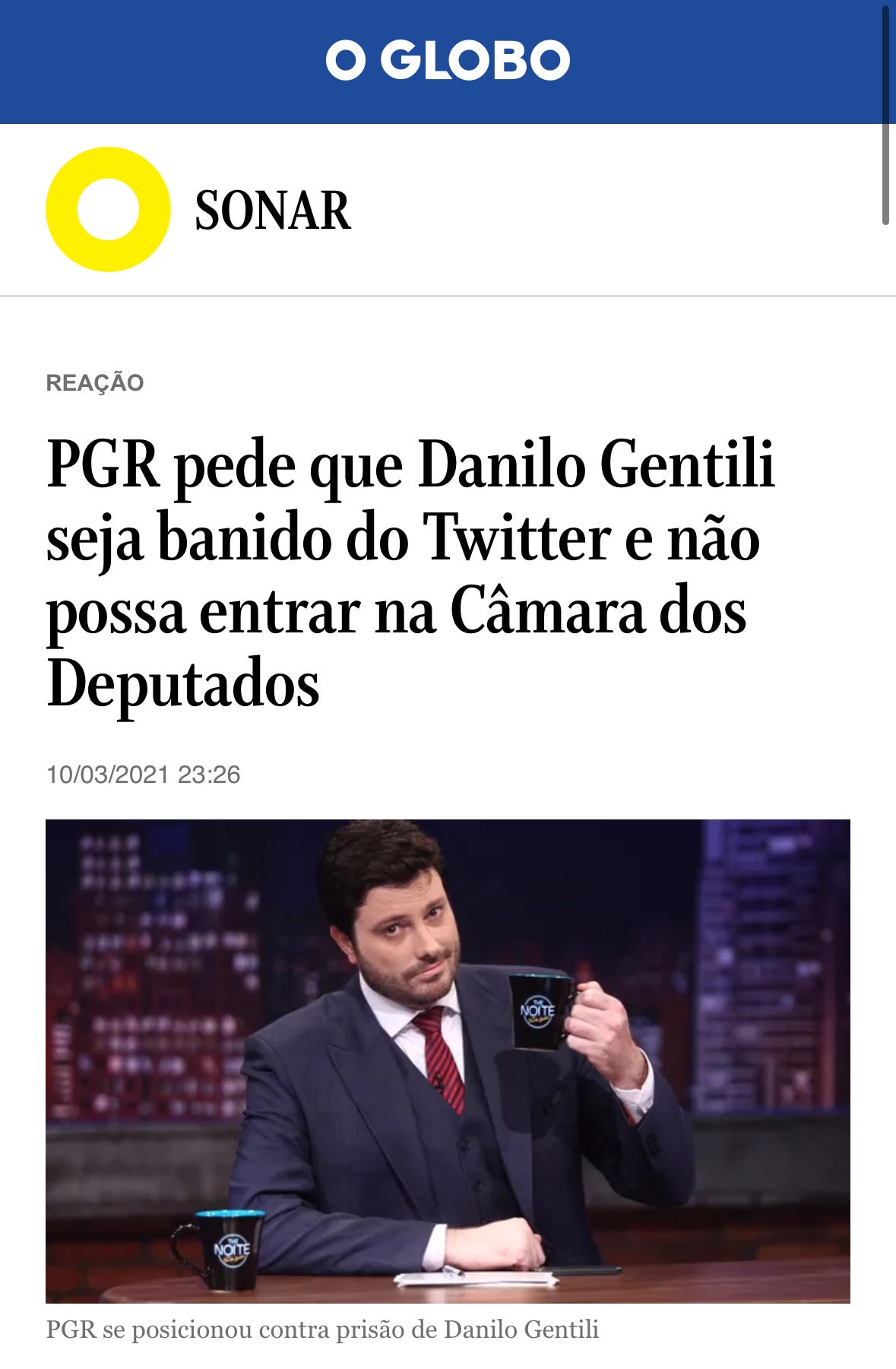The height and width of the screenshot is (1369, 896).
Task: Open the Sonar blog section
Action: coord(272,211)
